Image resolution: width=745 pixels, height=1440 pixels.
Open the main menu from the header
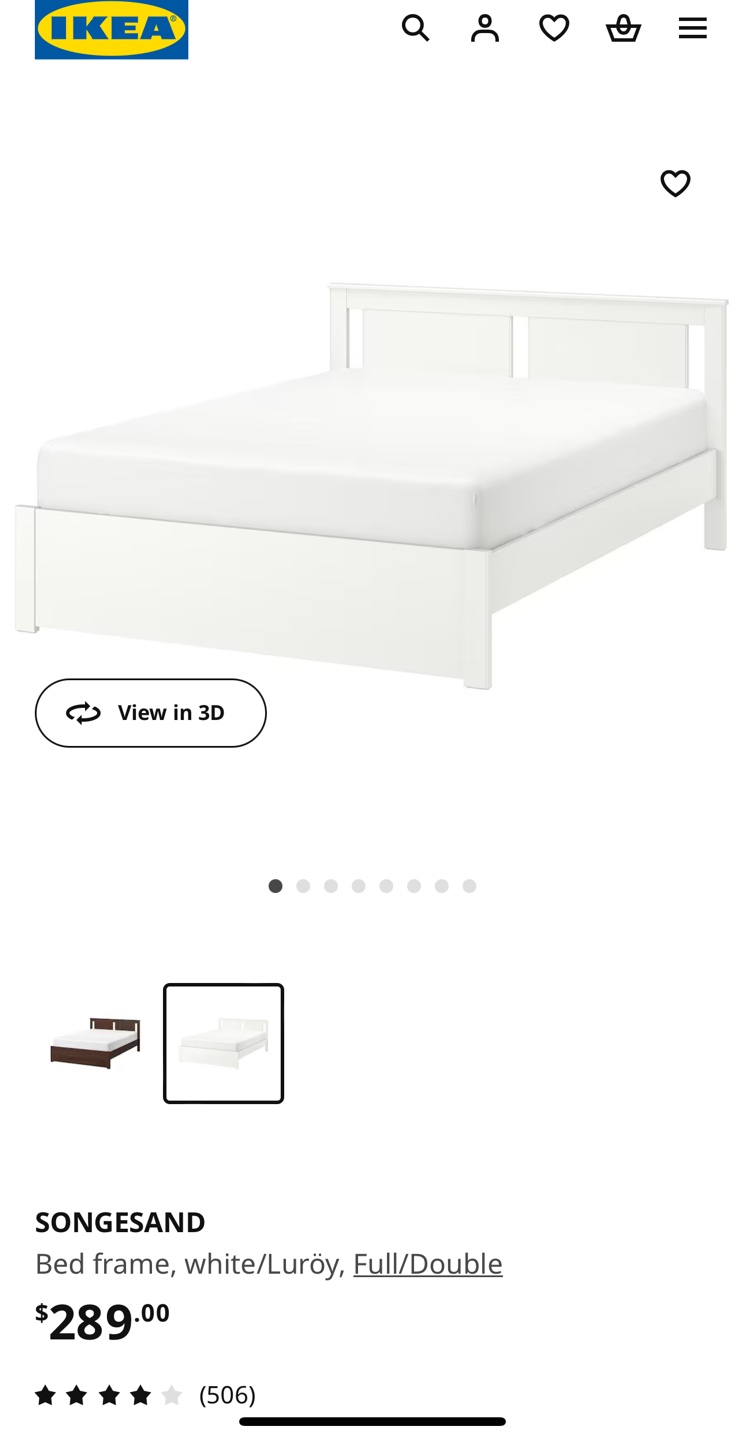(693, 28)
